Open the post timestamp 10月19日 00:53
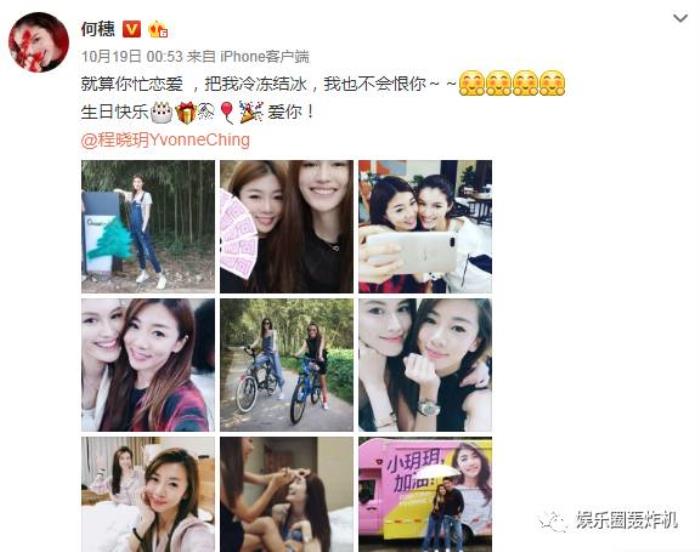 click(x=118, y=57)
